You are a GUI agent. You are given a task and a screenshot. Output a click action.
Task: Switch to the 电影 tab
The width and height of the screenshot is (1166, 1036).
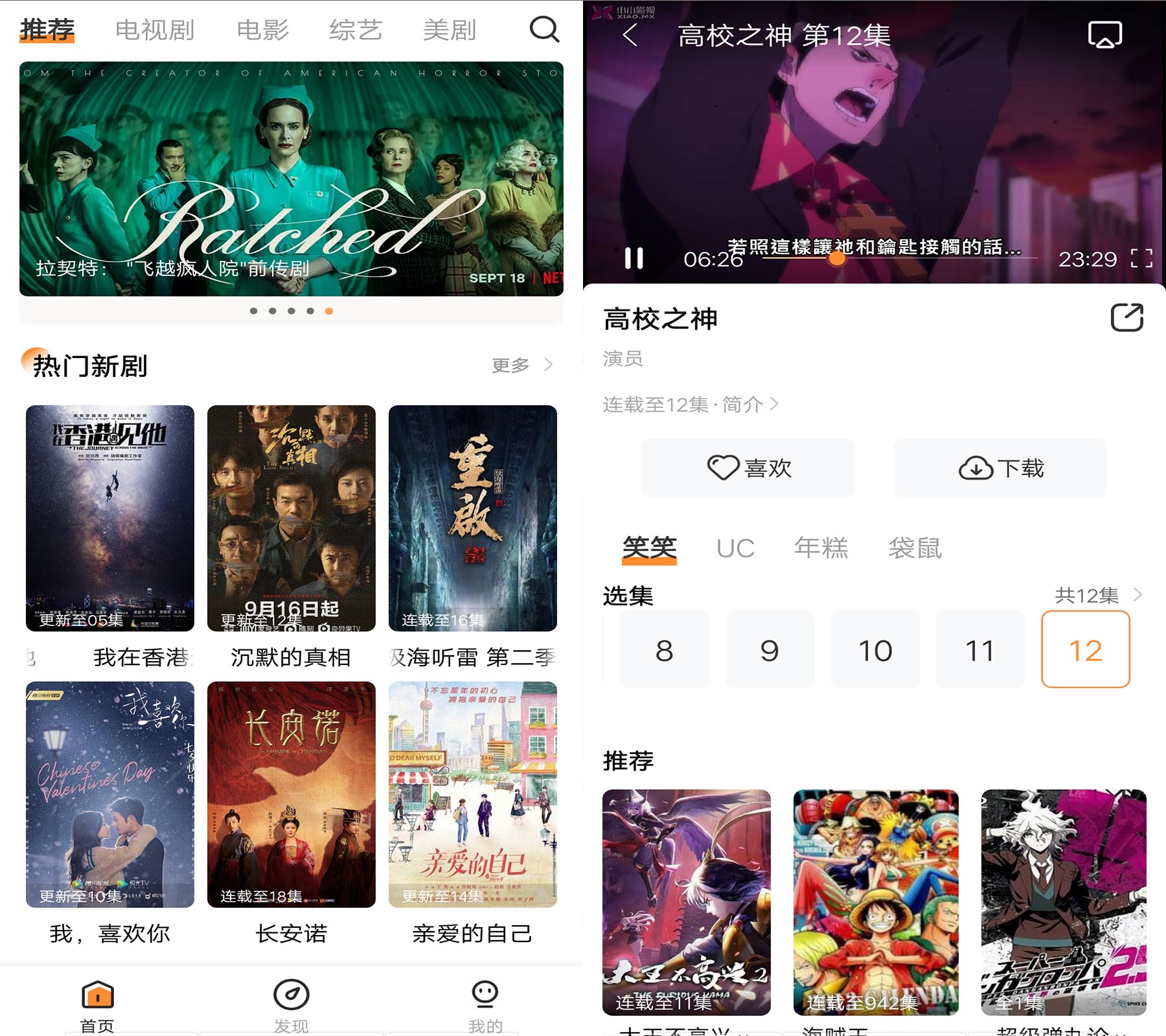point(262,30)
